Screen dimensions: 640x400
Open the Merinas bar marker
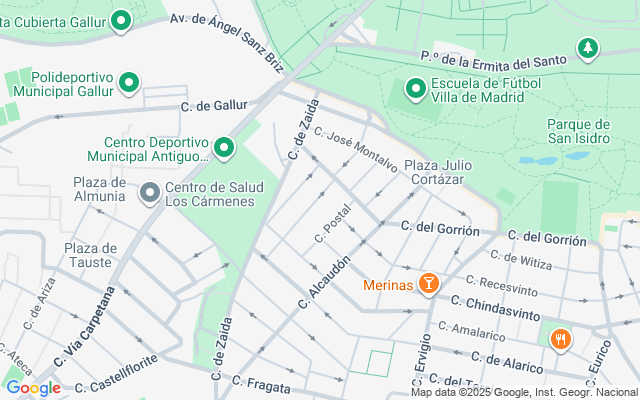(x=429, y=284)
